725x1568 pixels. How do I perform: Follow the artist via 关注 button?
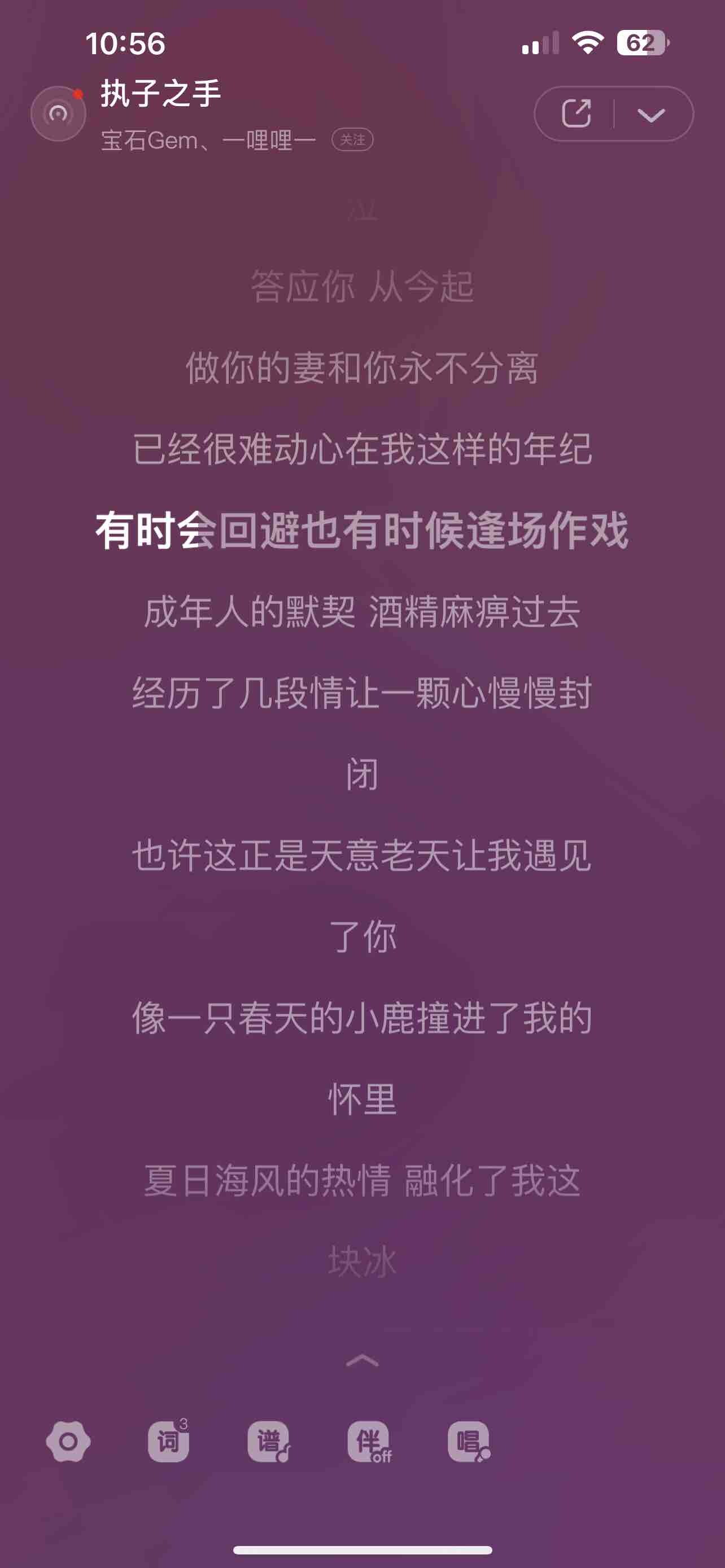point(352,140)
